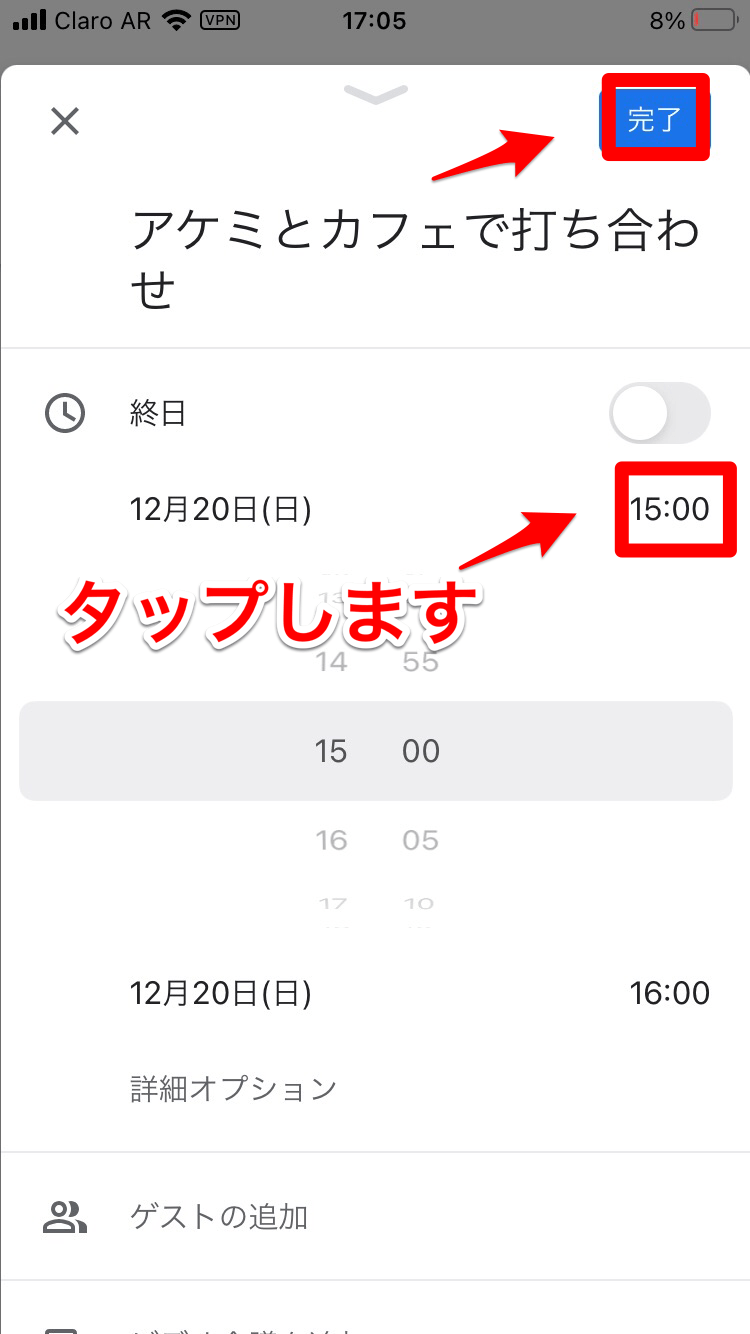Tap the start date 12月20日(日)
The image size is (750, 1334).
tap(220, 509)
